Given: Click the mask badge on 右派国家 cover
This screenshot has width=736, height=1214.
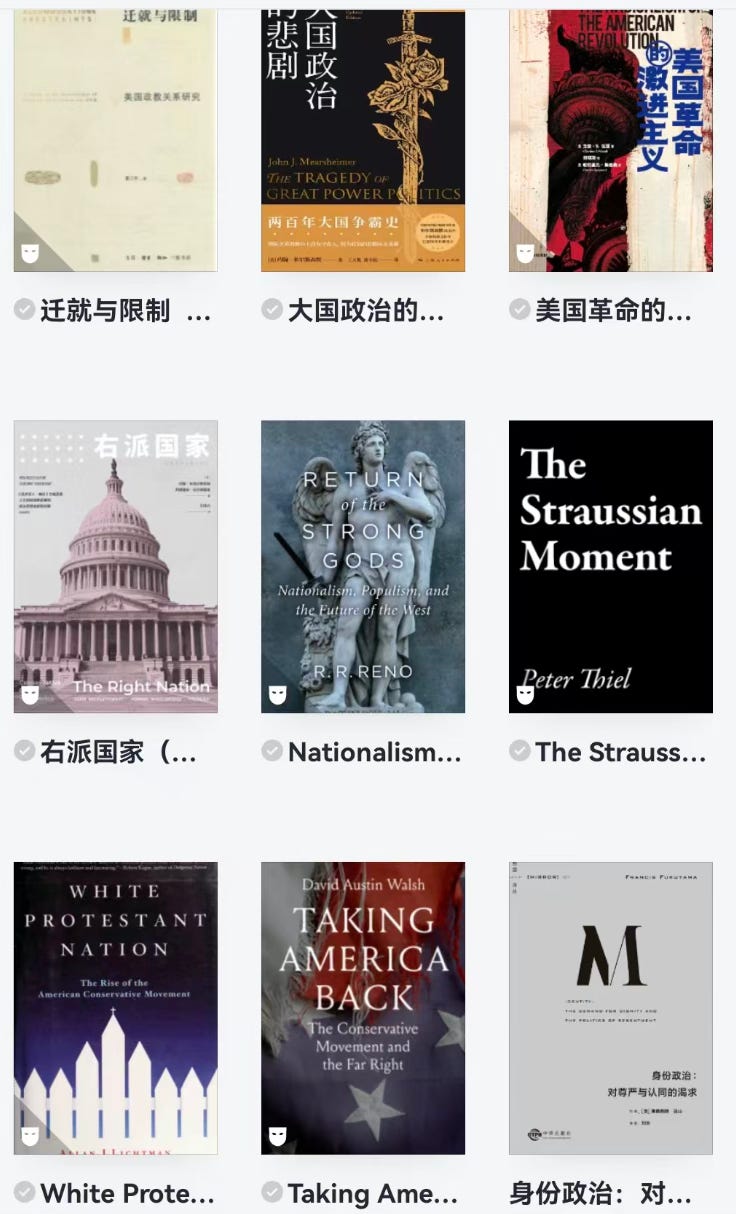Looking at the screenshot, I should [x=29, y=694].
